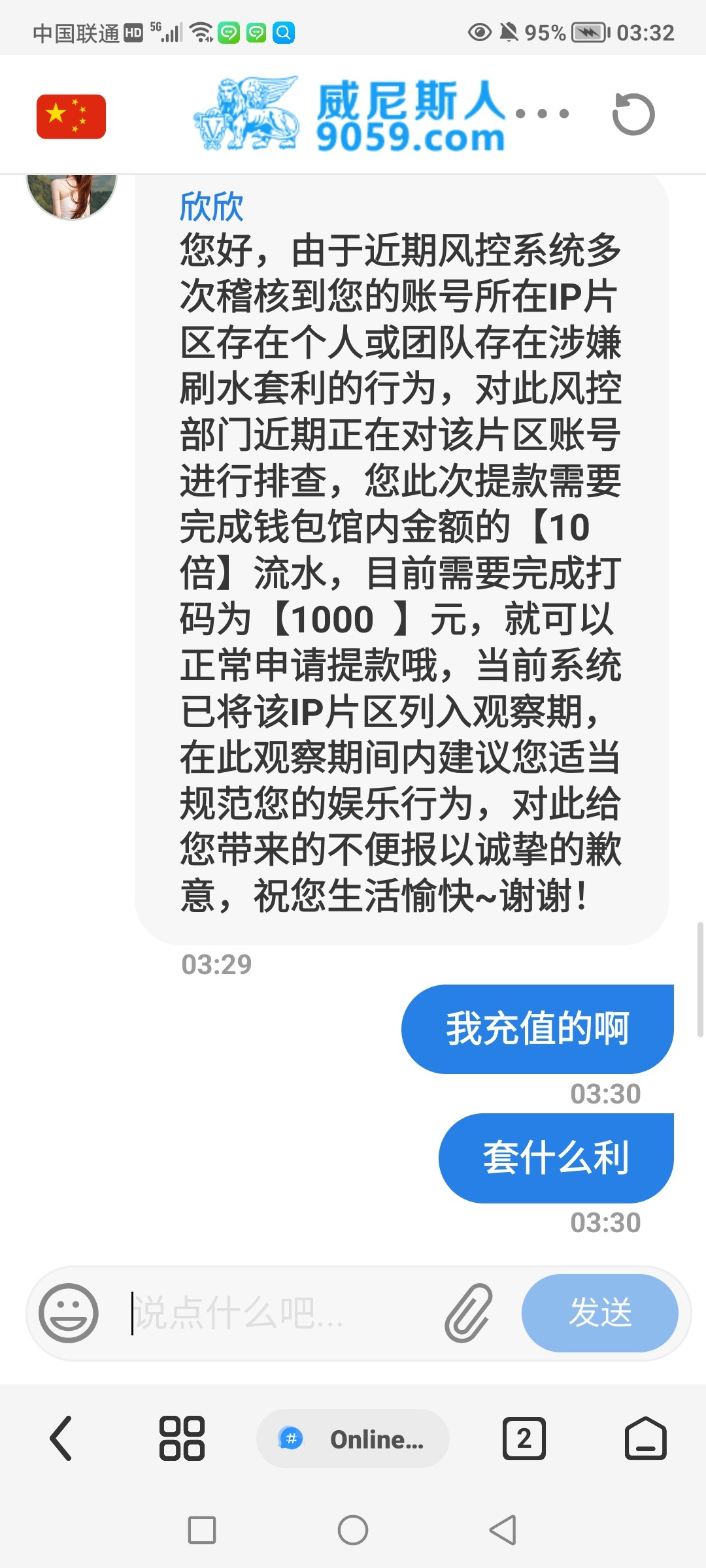
Task: Open the tab switcher showing 2 tabs
Action: pyautogui.click(x=524, y=1439)
